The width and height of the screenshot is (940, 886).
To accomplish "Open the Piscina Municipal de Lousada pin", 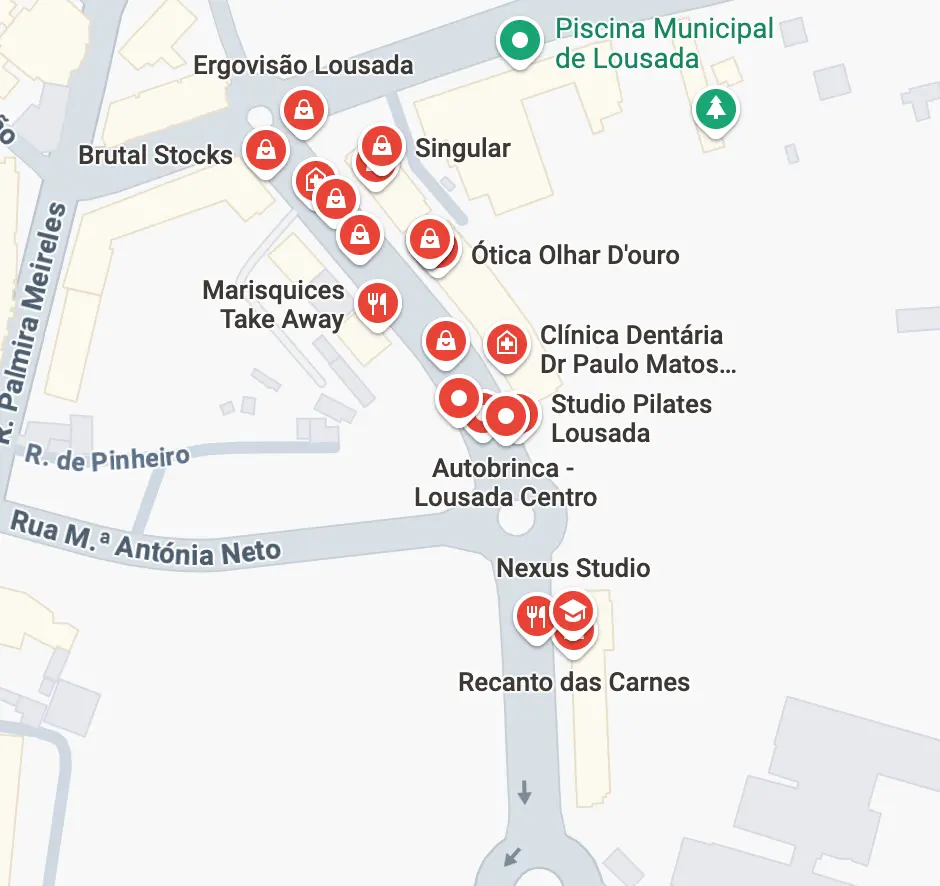I will coord(519,42).
